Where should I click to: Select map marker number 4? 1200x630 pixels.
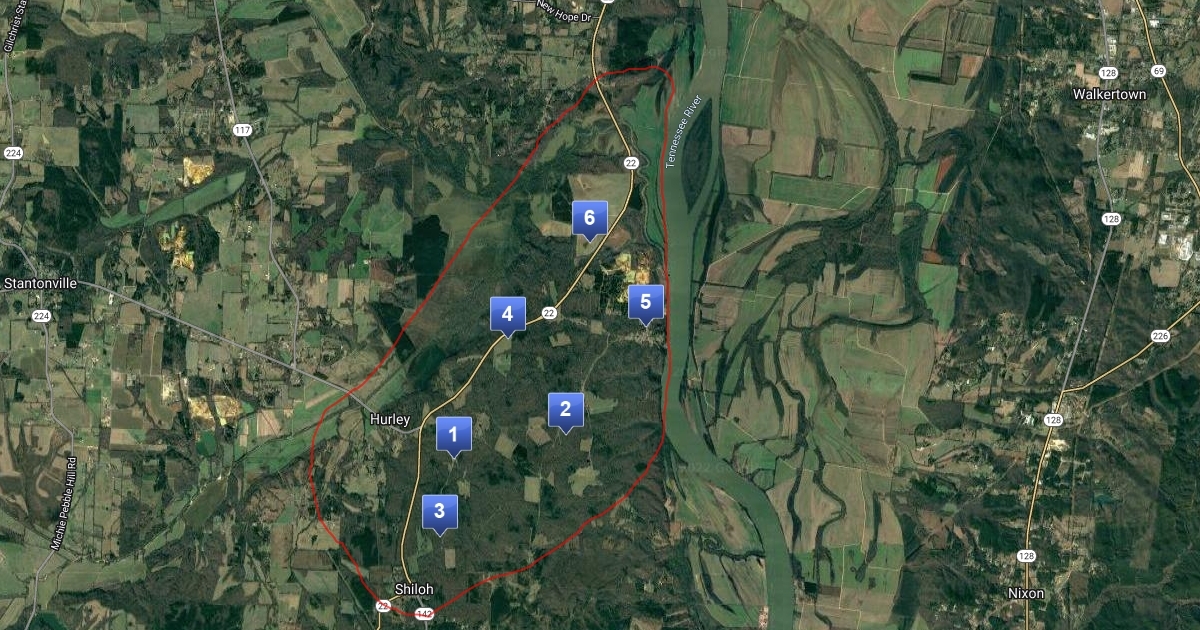[508, 315]
